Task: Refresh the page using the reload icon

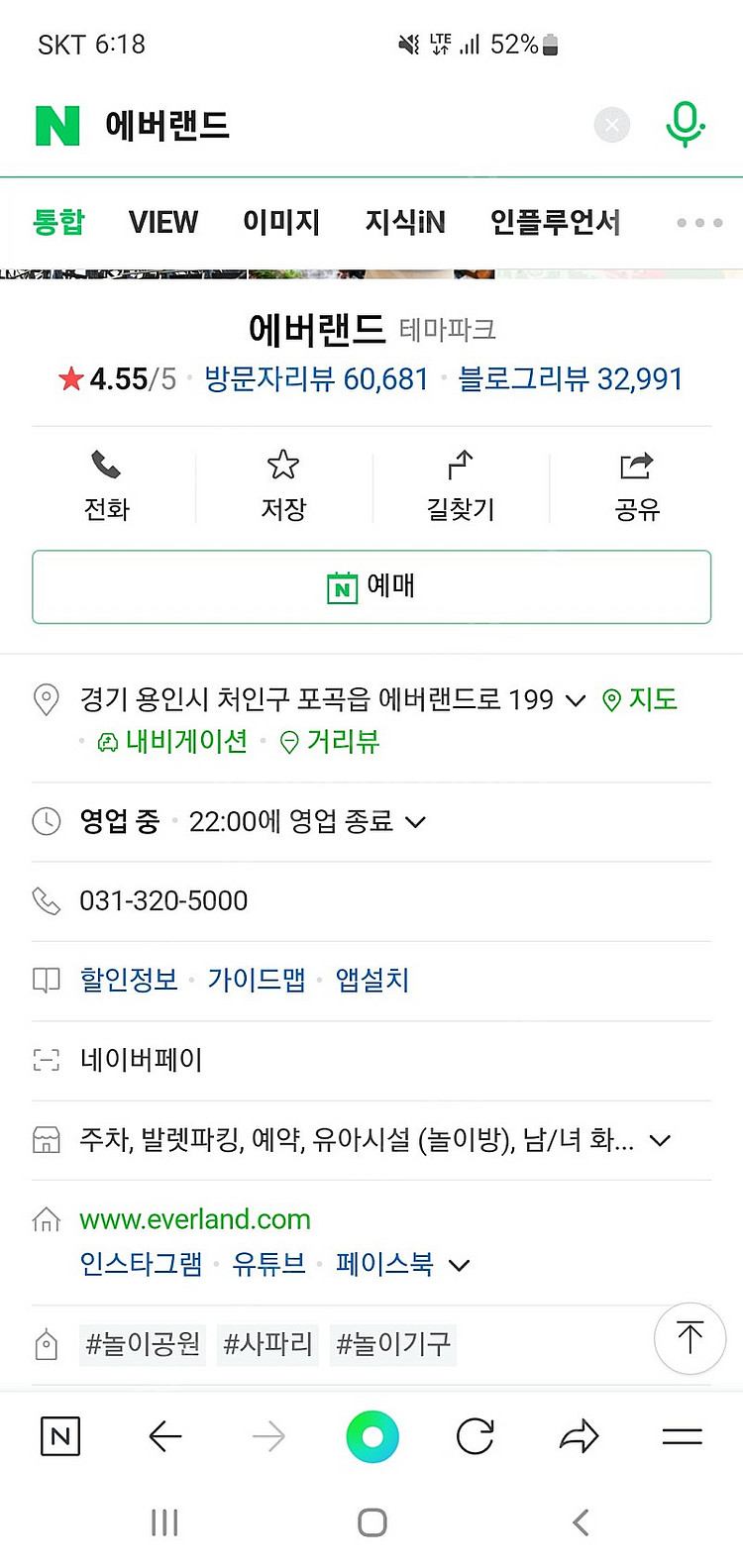Action: 475,1435
